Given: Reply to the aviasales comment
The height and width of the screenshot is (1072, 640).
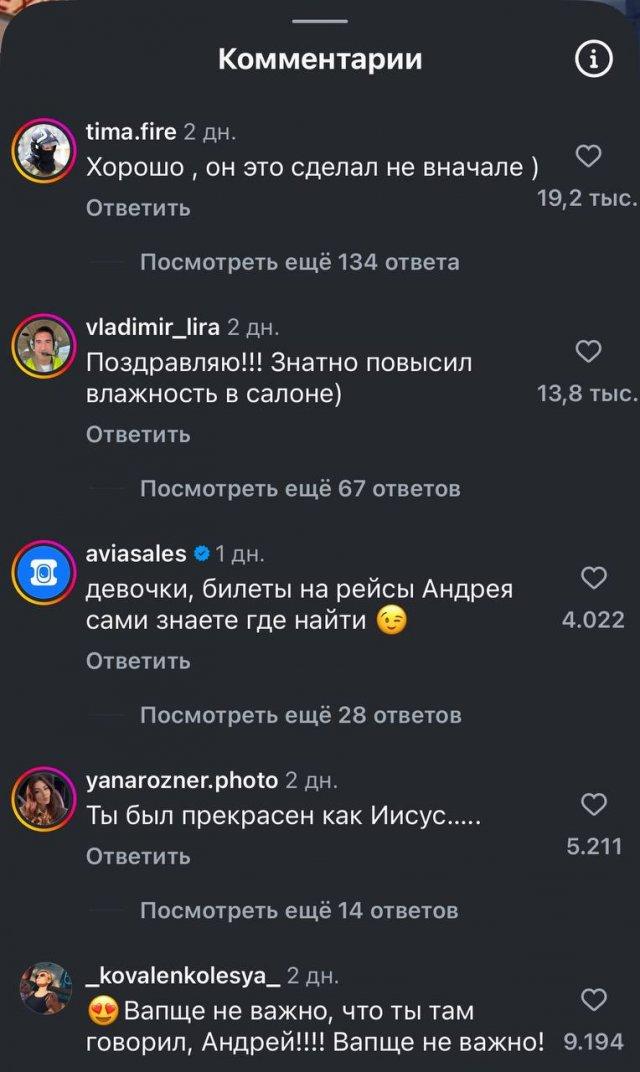Looking at the screenshot, I should pyautogui.click(x=138, y=661).
